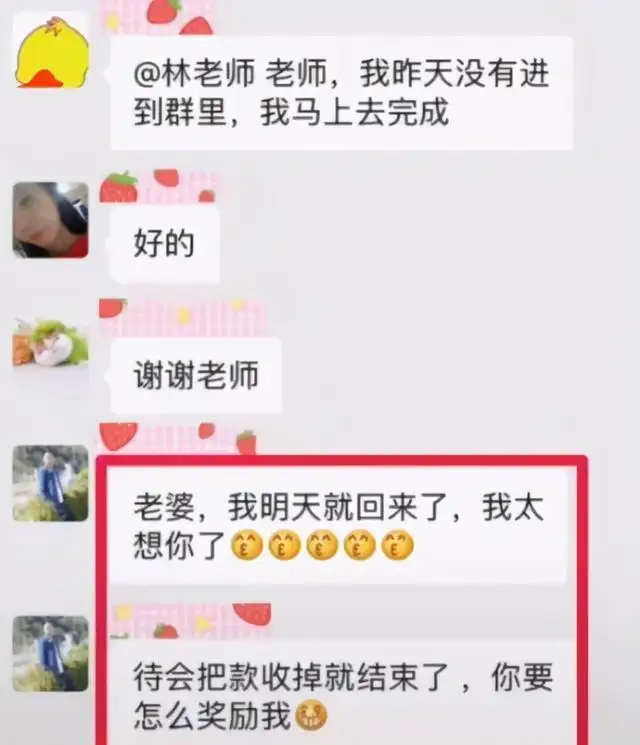Open profile of sender who wrote 好的
This screenshot has height=745, width=640.
coord(50,220)
